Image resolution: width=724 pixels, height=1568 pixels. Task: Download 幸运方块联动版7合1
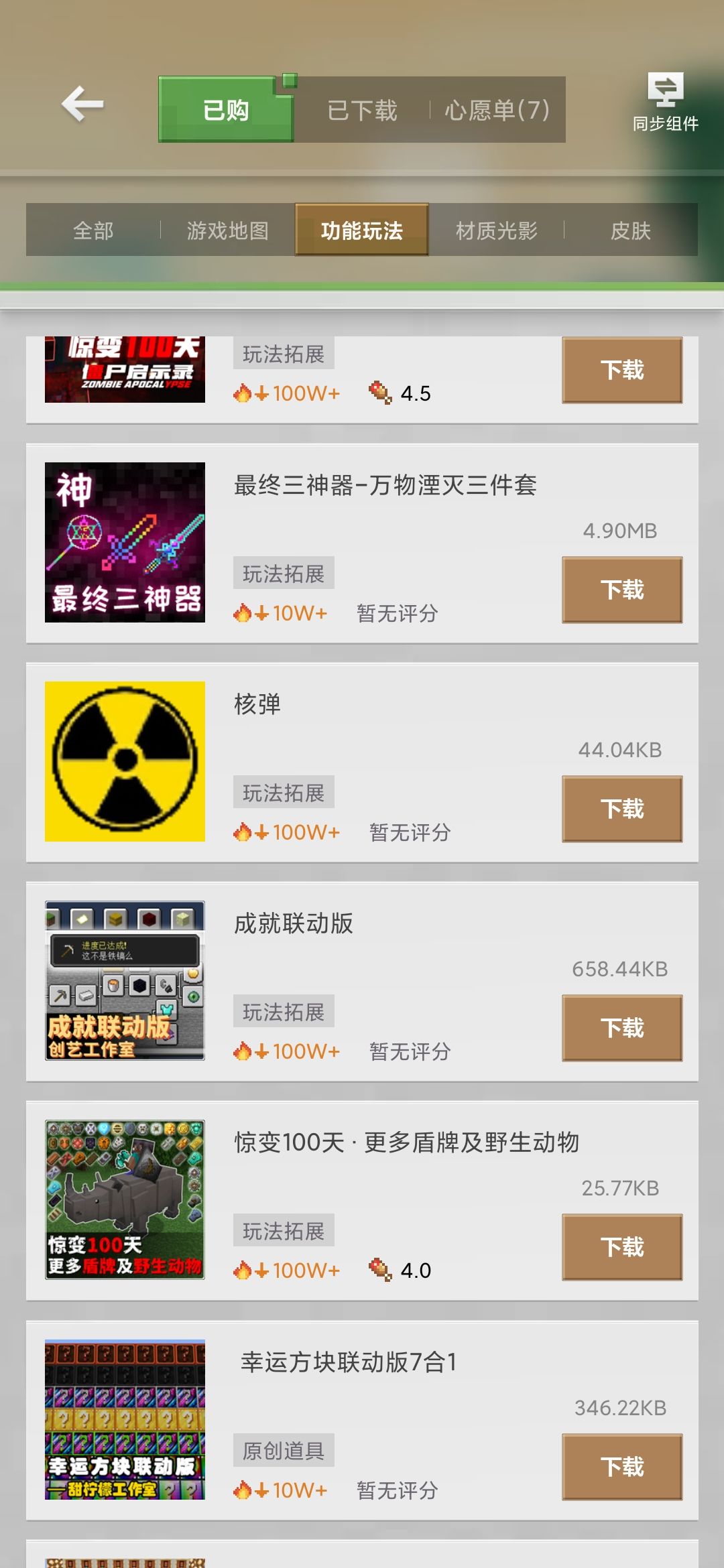tap(621, 1467)
